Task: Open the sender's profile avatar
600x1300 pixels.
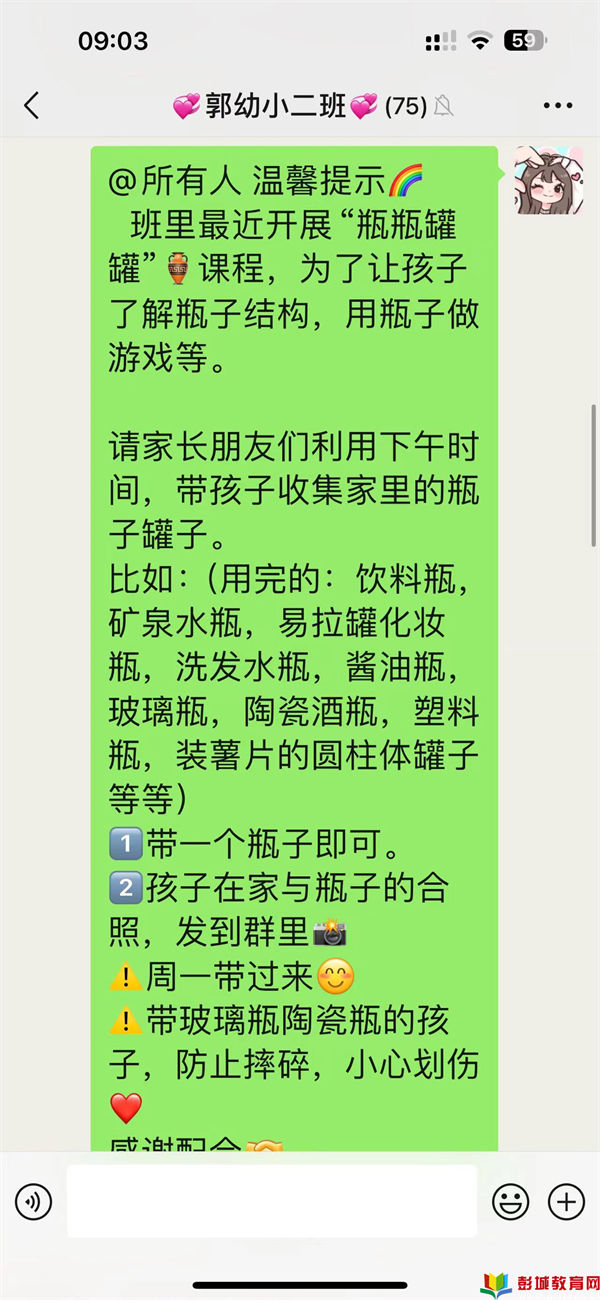Action: (548, 180)
